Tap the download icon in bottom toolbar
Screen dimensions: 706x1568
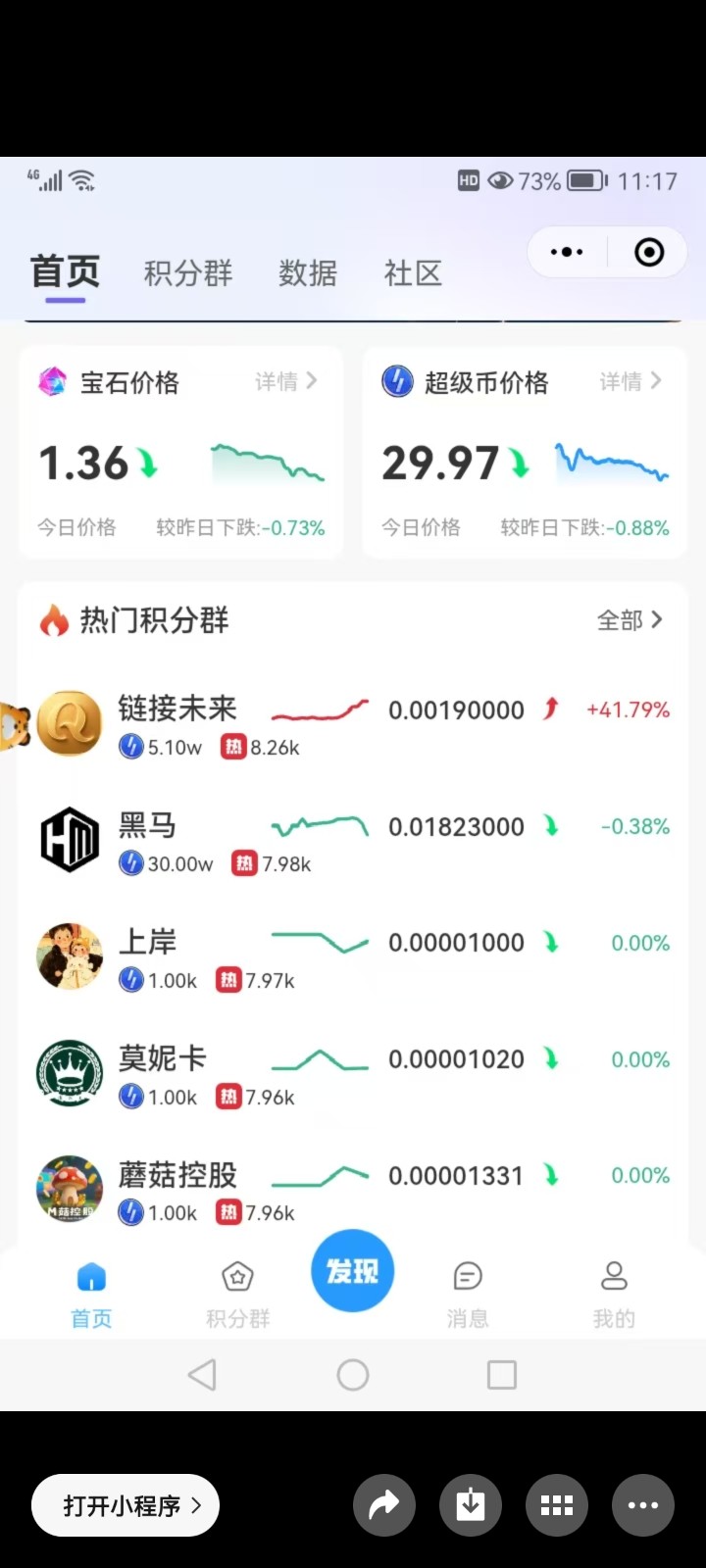tap(471, 1505)
